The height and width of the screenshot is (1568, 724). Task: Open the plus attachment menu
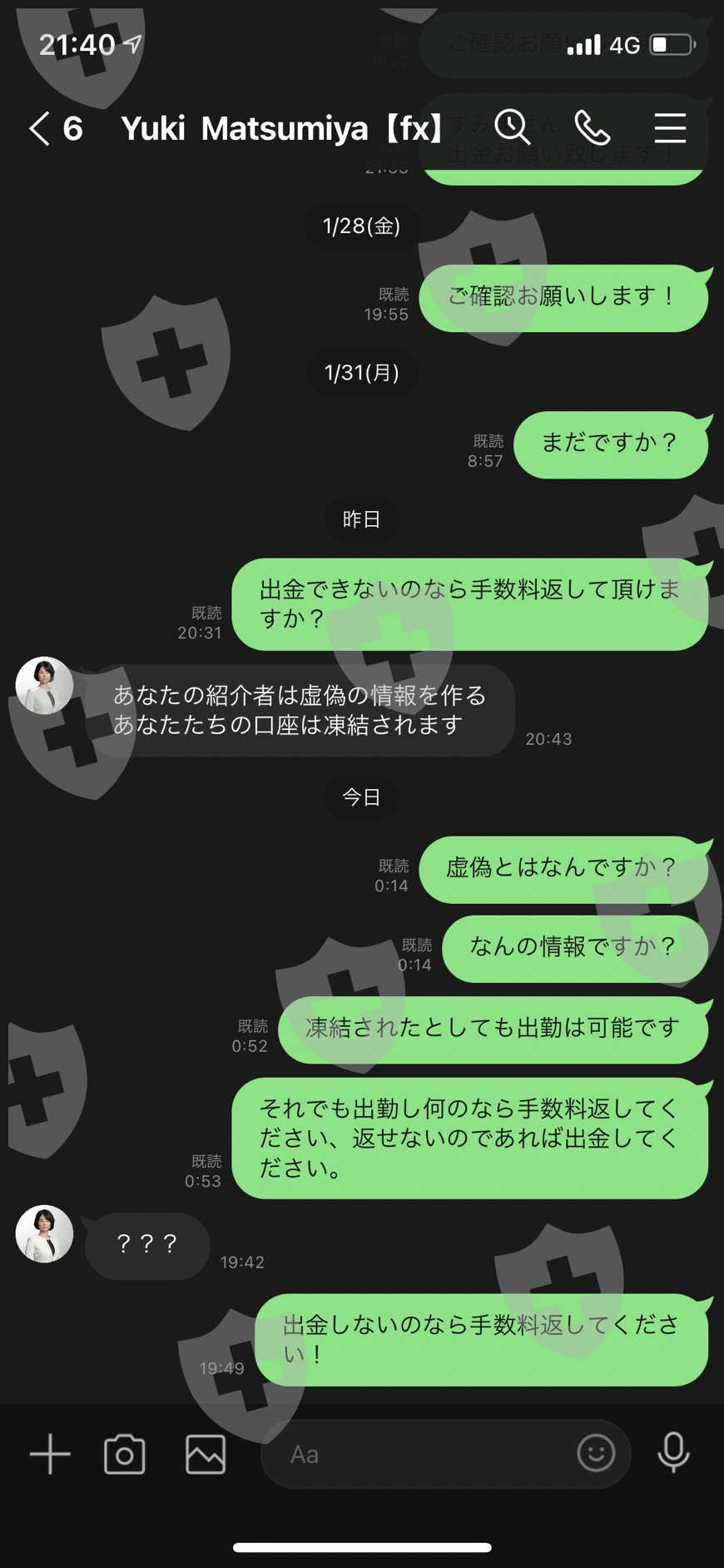[50, 1454]
